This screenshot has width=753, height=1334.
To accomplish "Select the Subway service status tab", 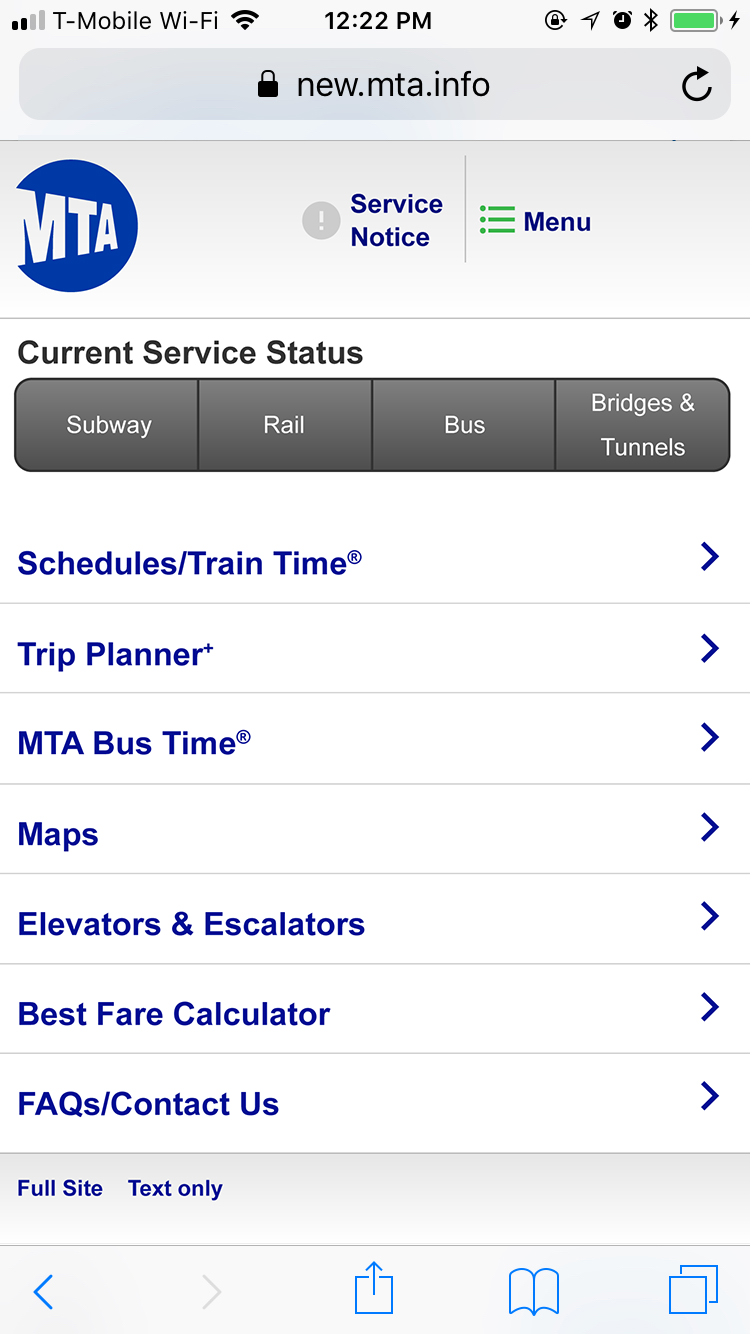I will tap(108, 425).
